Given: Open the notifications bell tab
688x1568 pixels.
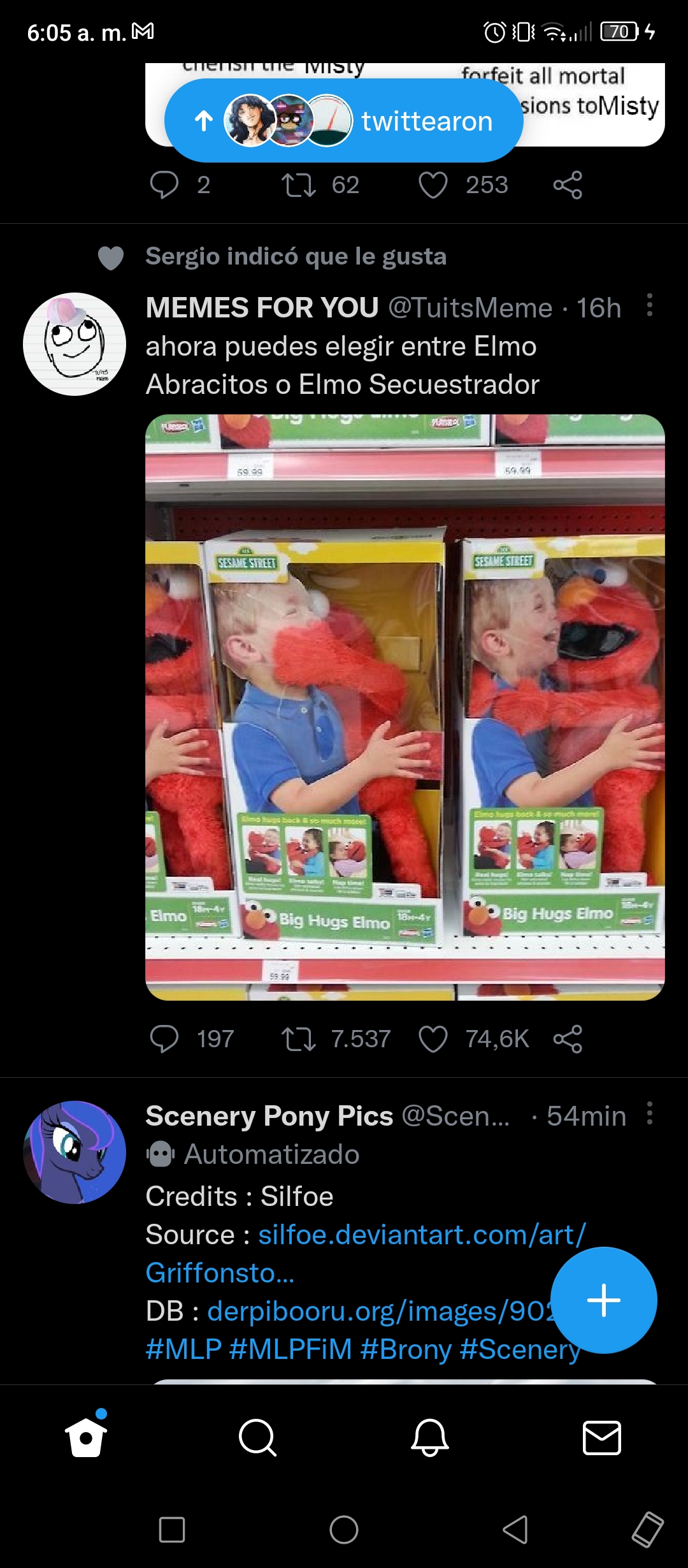Looking at the screenshot, I should point(430,1438).
